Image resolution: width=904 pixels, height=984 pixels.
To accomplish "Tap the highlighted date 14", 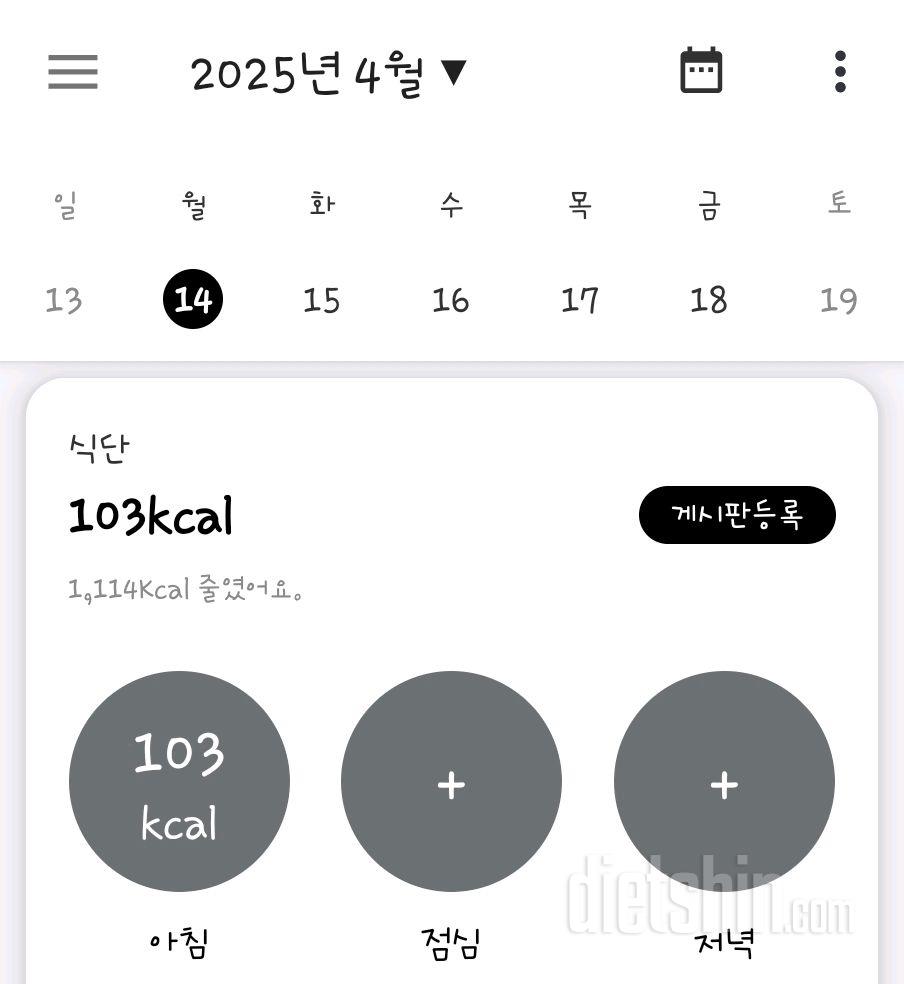I will pos(193,300).
